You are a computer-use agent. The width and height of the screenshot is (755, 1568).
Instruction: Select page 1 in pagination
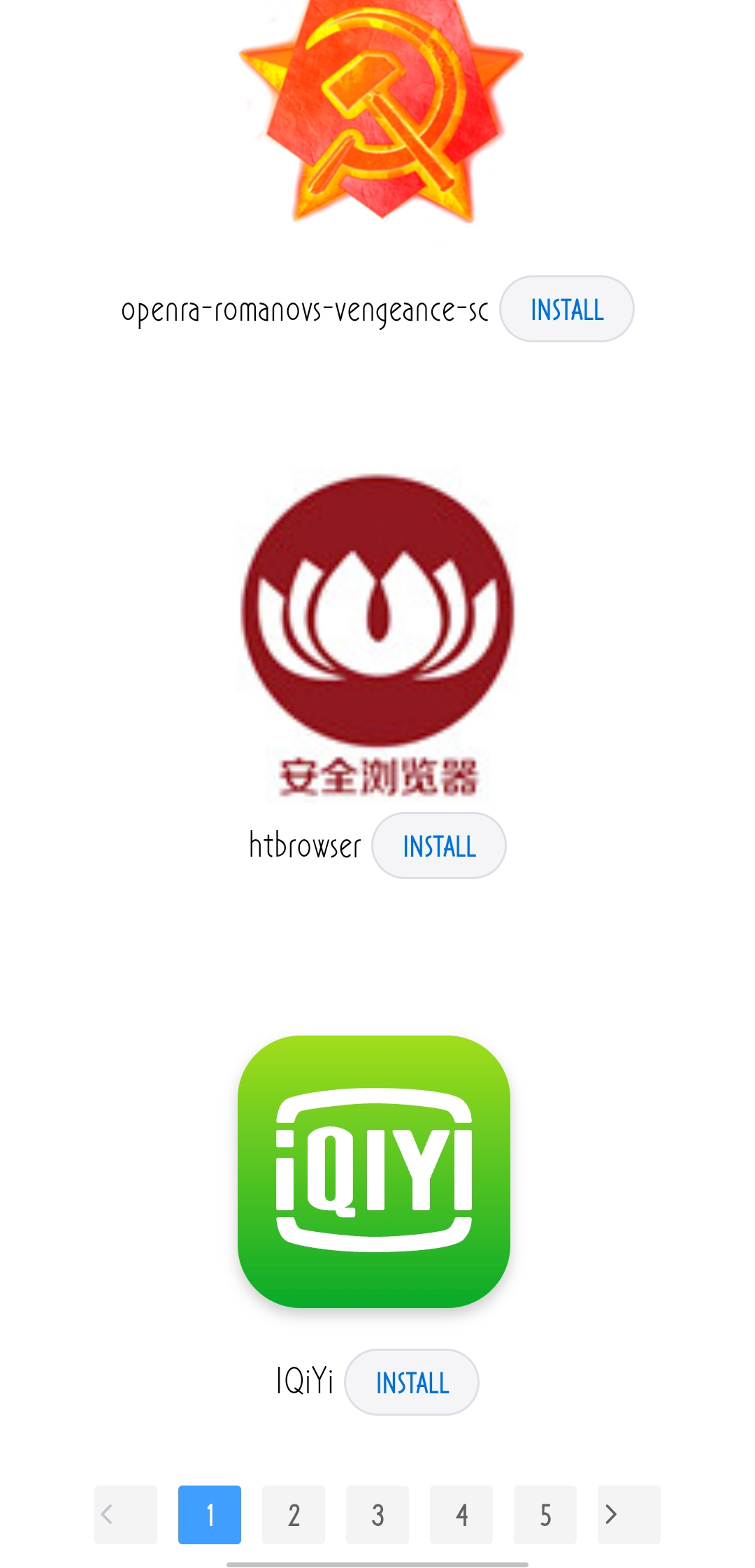point(210,1515)
